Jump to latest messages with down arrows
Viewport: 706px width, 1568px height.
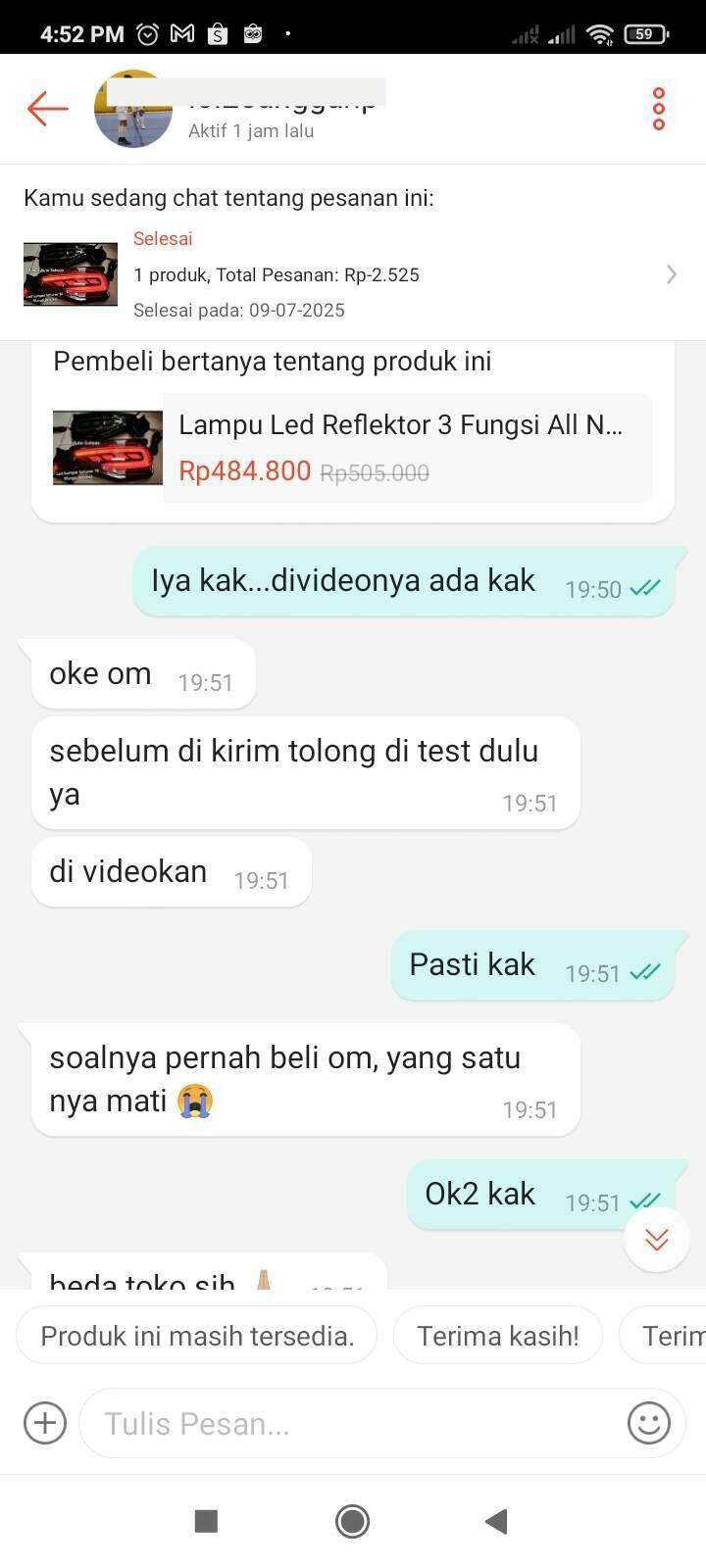pyautogui.click(x=657, y=1239)
